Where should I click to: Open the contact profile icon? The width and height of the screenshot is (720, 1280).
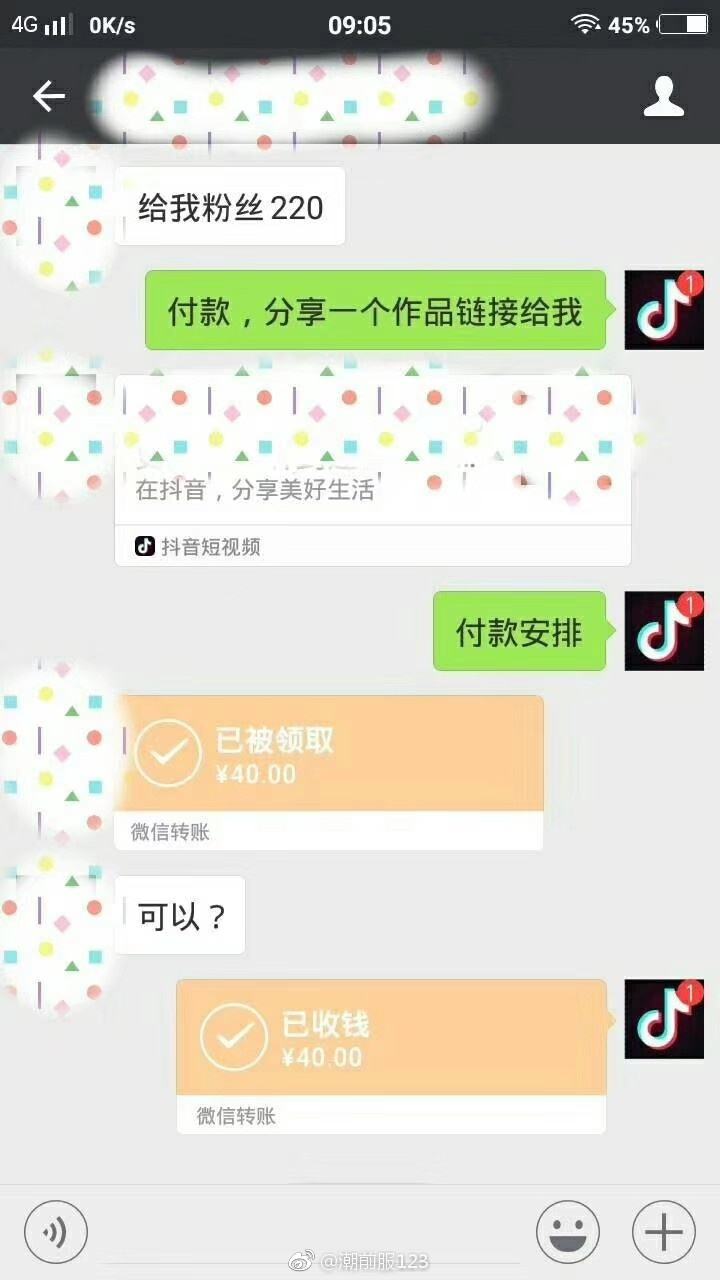(x=663, y=96)
